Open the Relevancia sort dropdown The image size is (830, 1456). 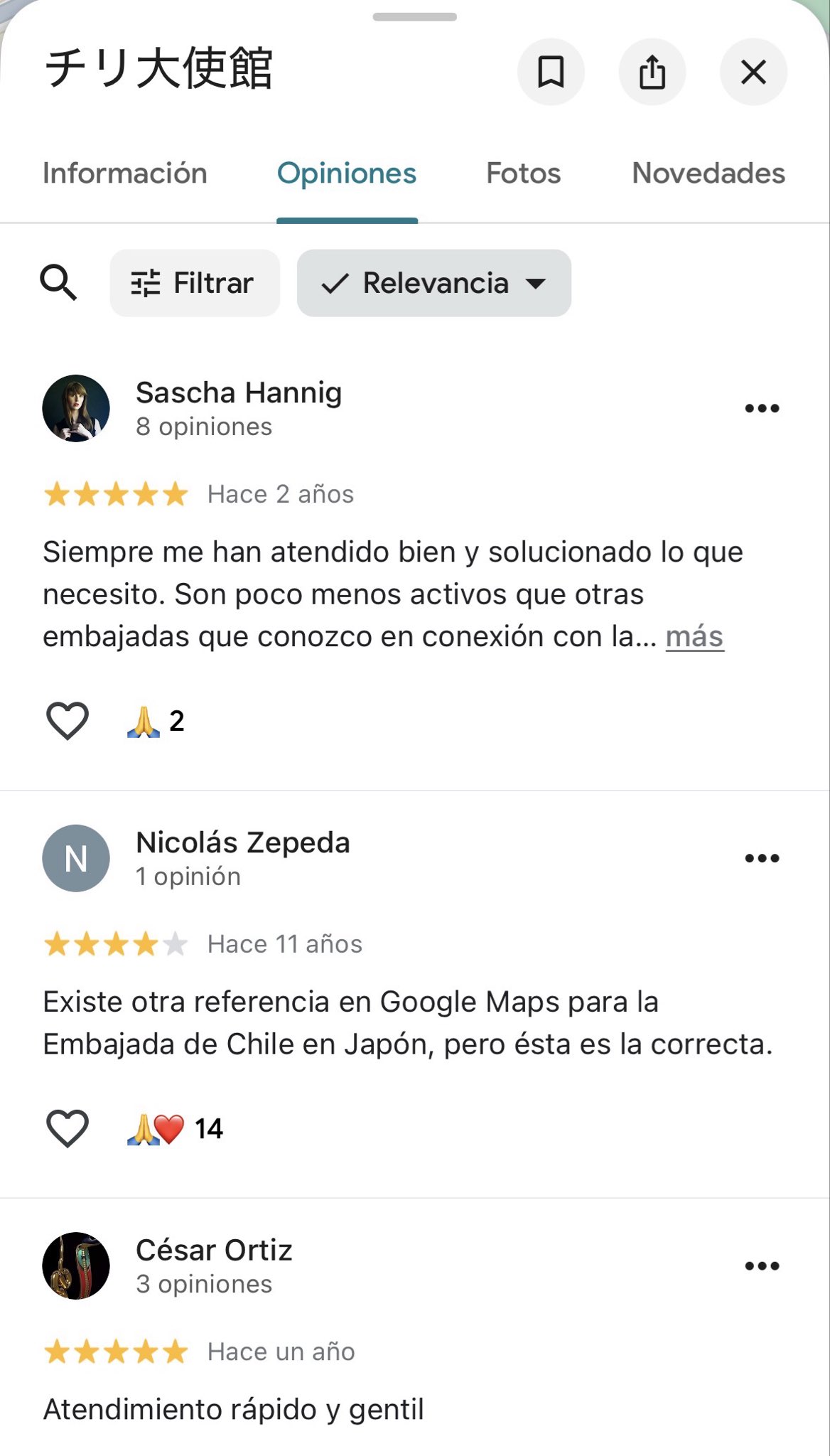coord(433,283)
